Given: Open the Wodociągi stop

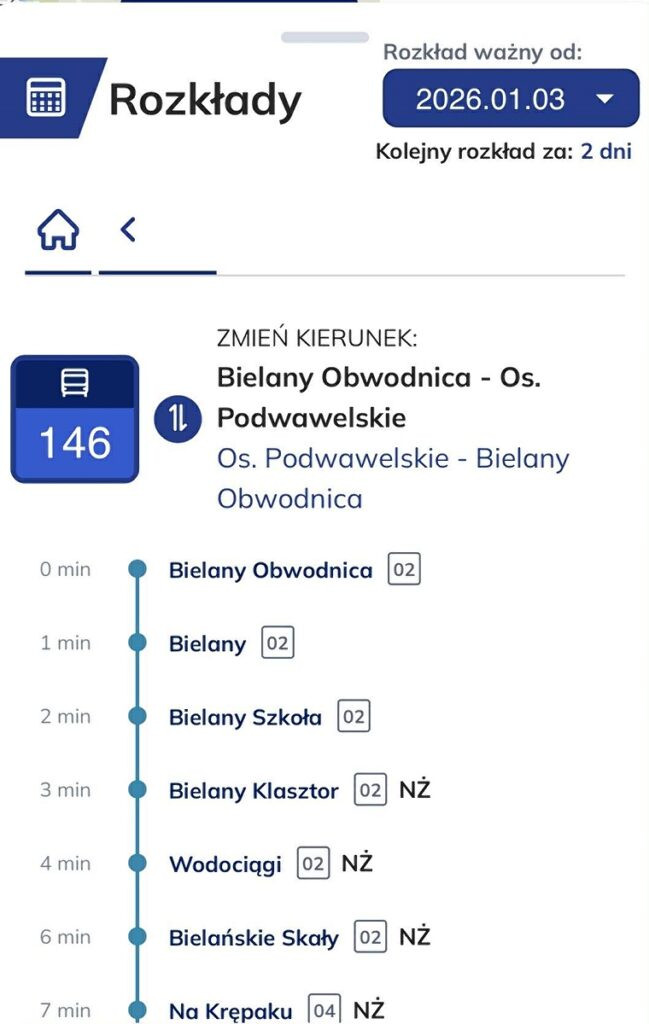Looking at the screenshot, I should 225,864.
